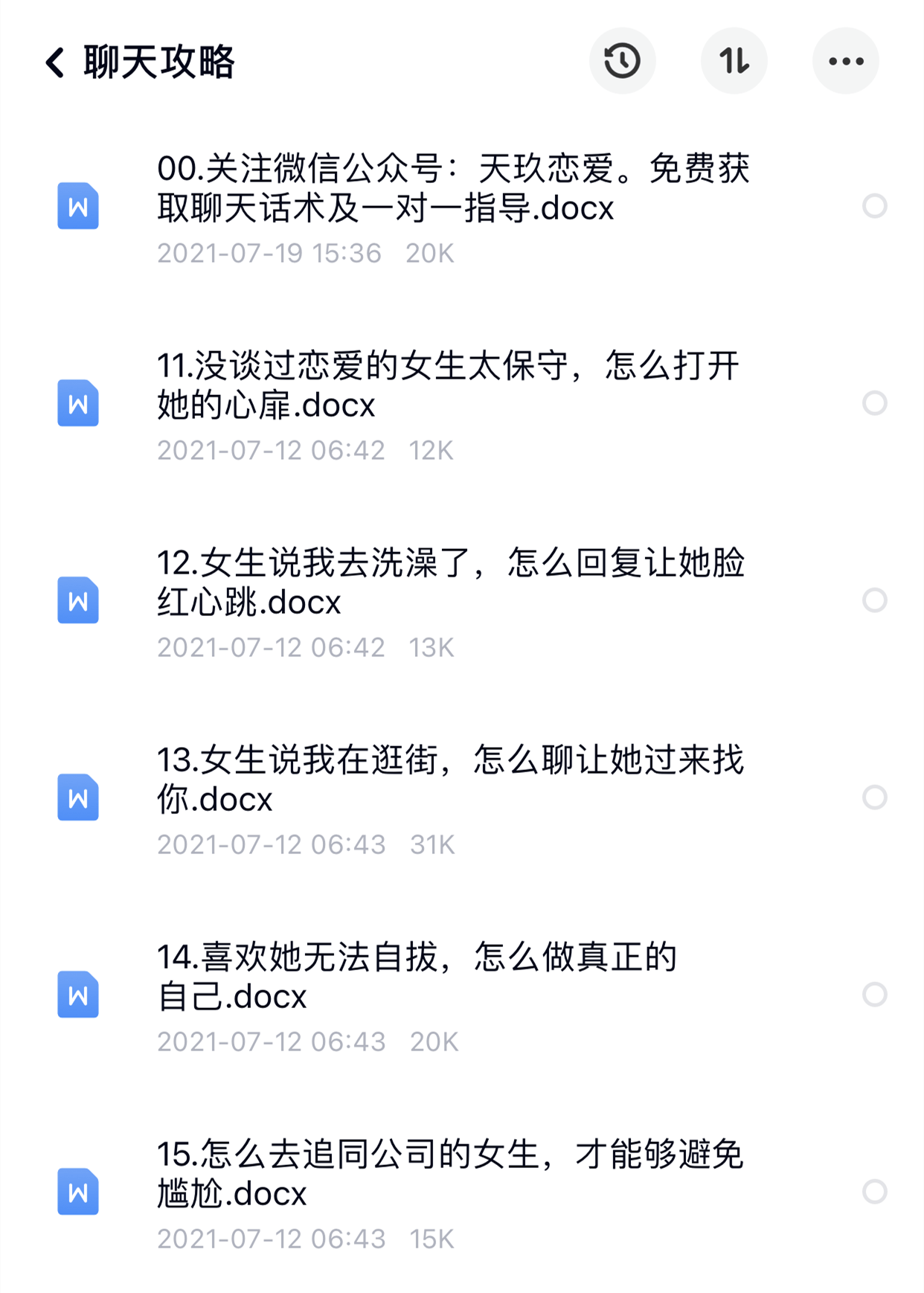The height and width of the screenshot is (1293, 924).
Task: Go back from 聊天攻略 folder
Action: point(56,62)
